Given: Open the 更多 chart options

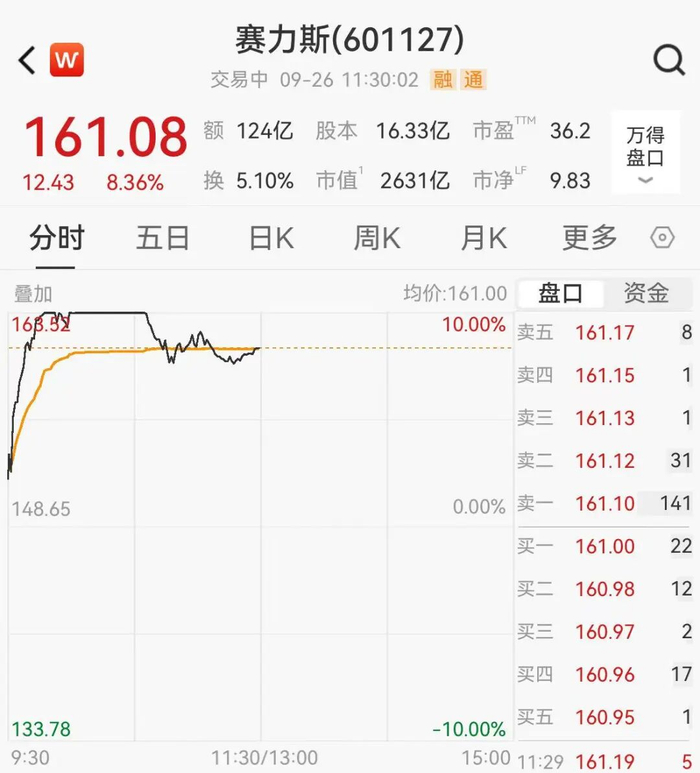Looking at the screenshot, I should tap(590, 238).
